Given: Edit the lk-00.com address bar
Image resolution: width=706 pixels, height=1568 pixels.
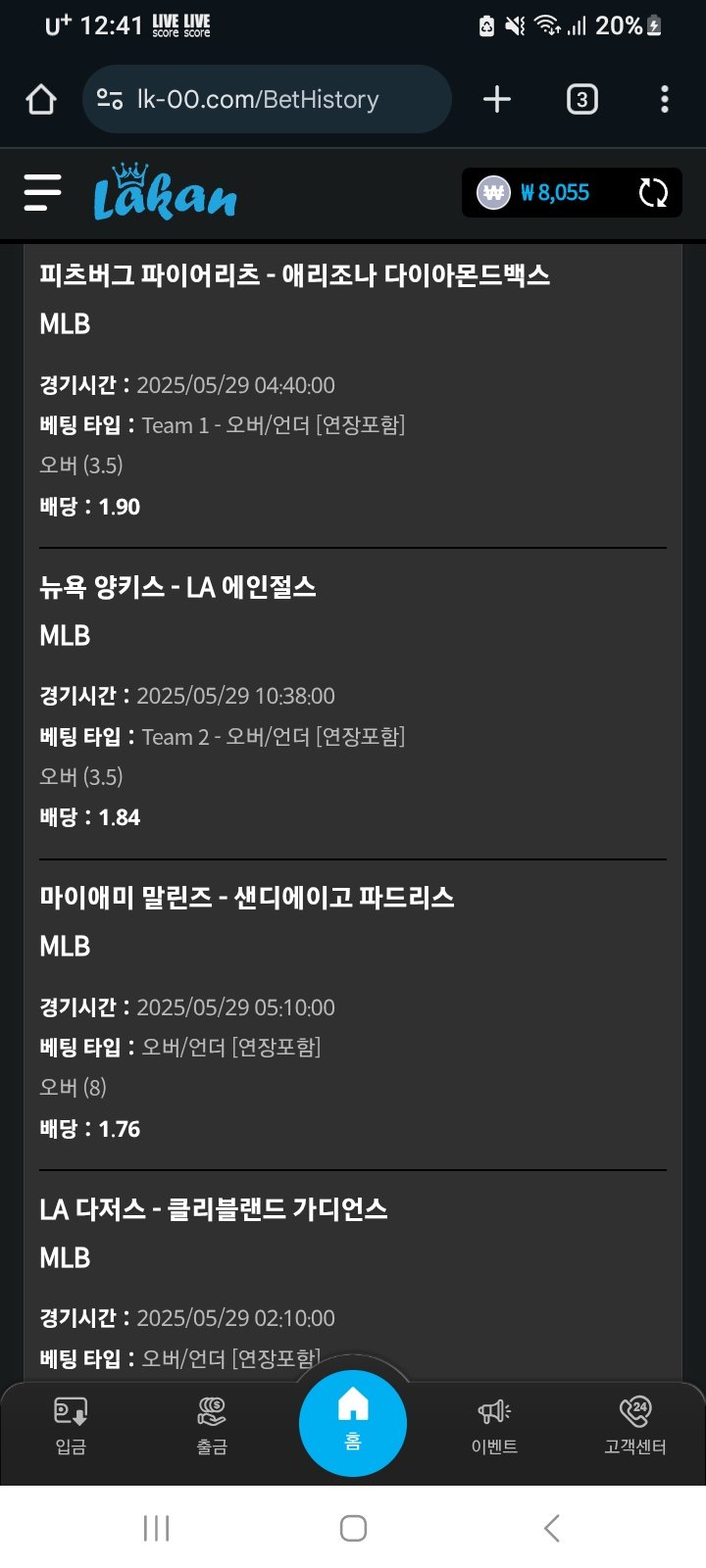Looking at the screenshot, I should coord(265,99).
